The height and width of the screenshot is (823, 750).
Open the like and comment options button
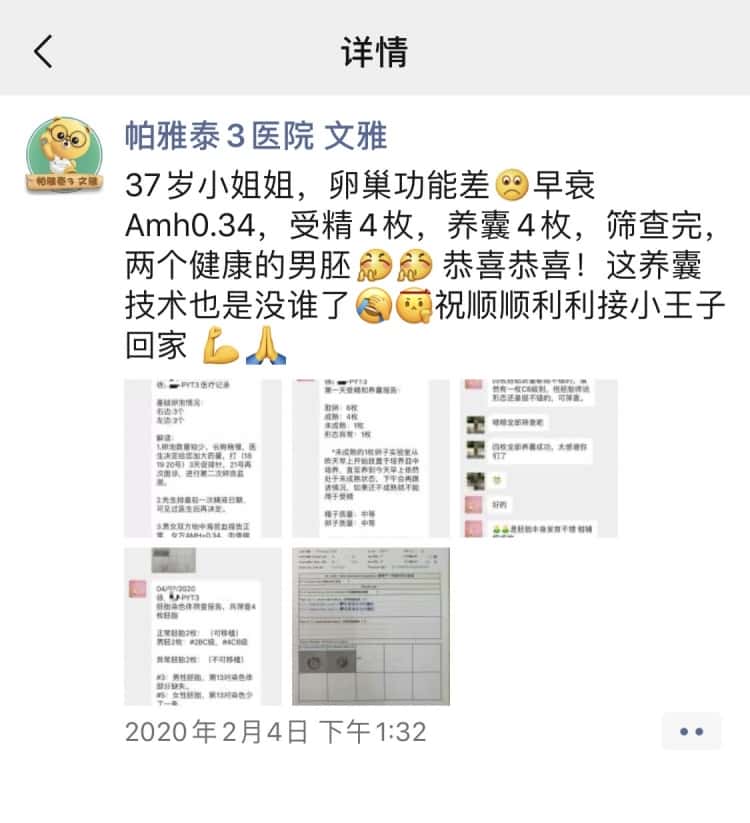[691, 731]
